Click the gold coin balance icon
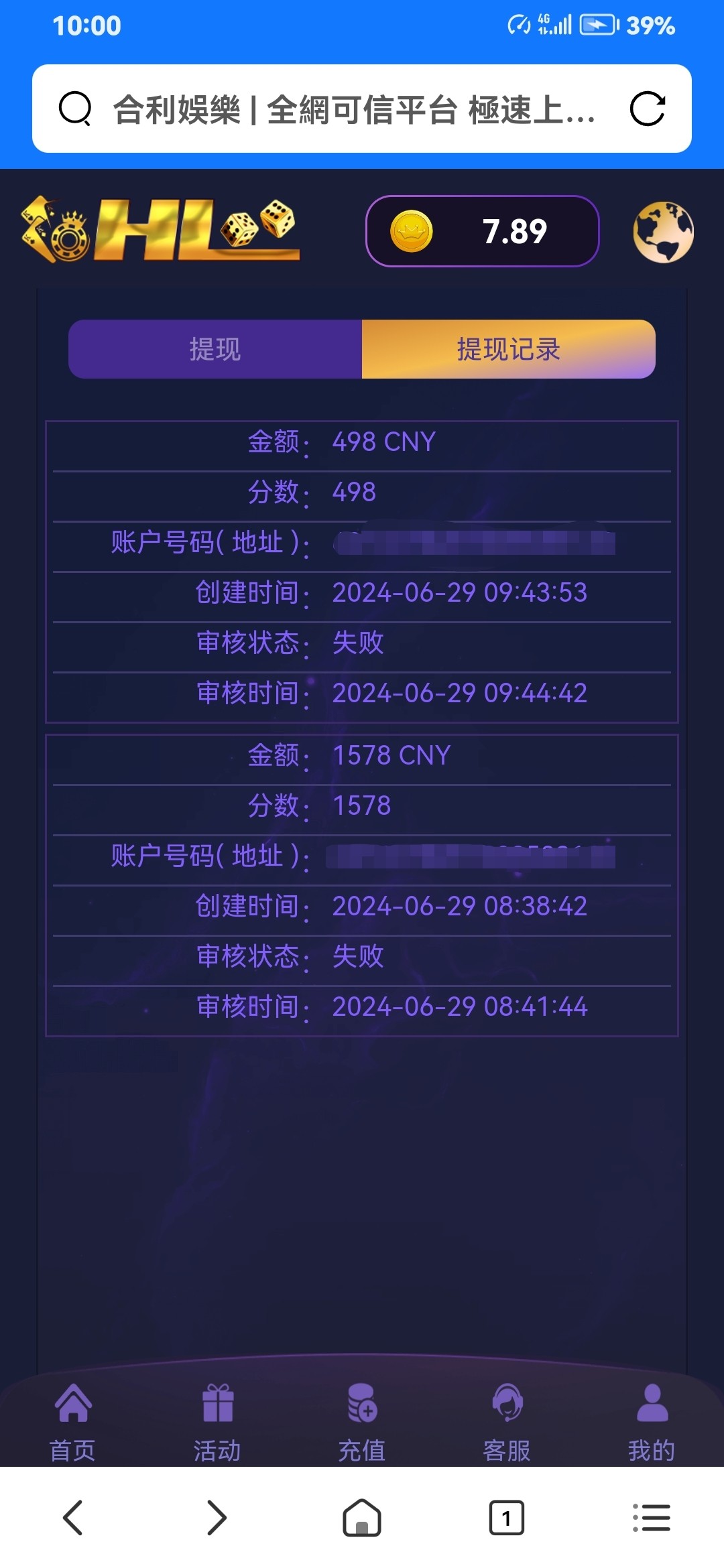The image size is (724, 1568). point(414,231)
